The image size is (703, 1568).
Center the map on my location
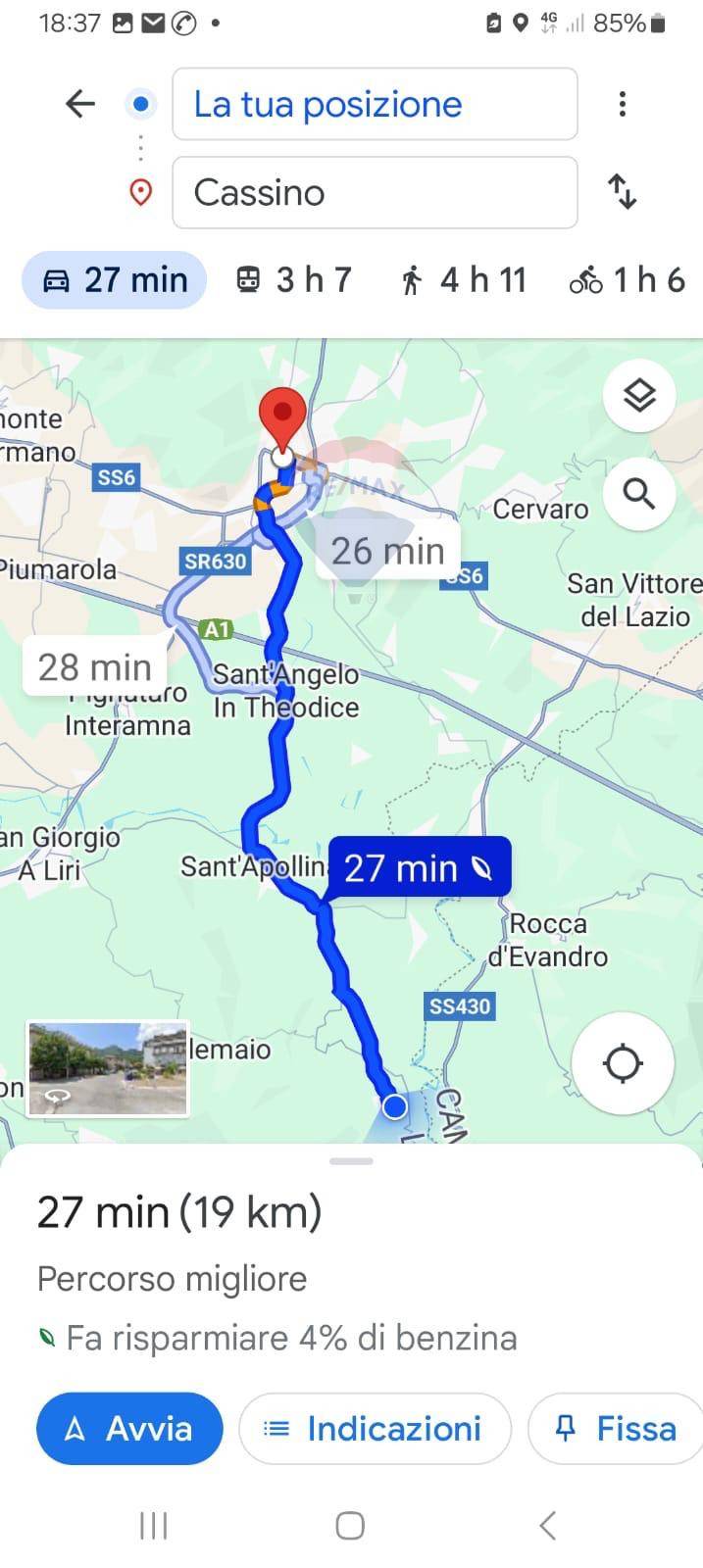(x=623, y=1063)
